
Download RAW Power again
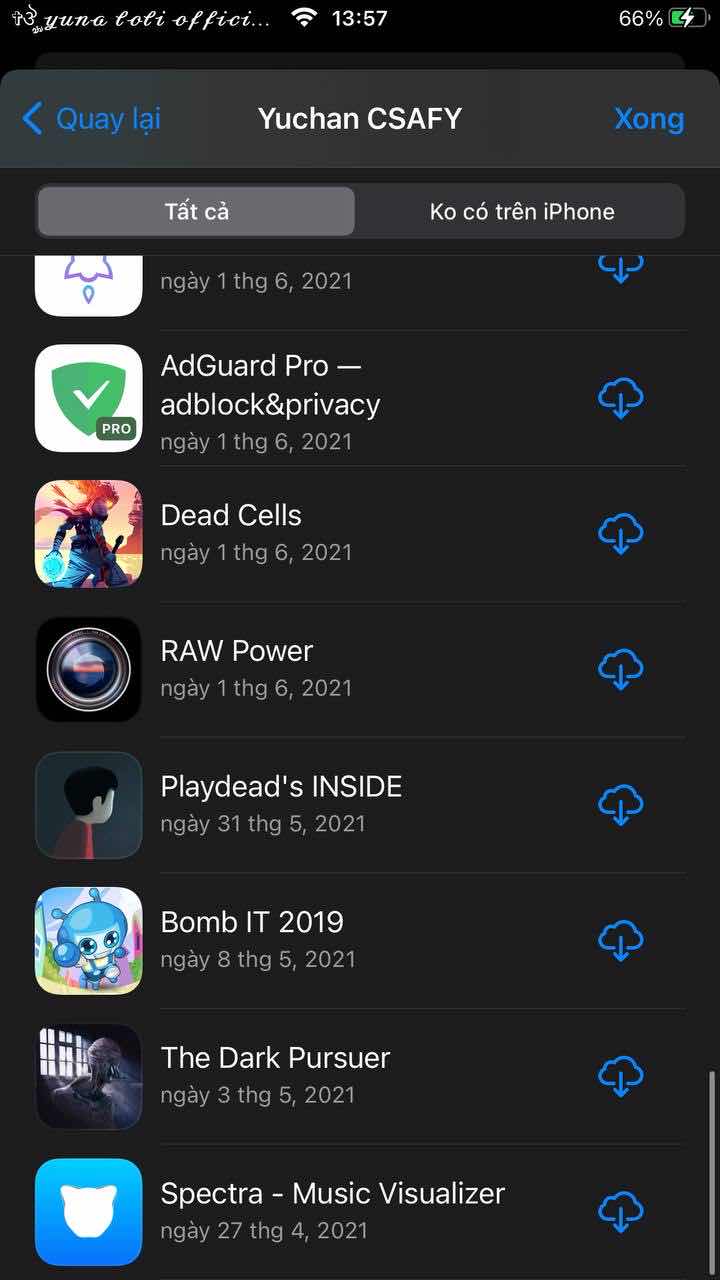point(620,668)
